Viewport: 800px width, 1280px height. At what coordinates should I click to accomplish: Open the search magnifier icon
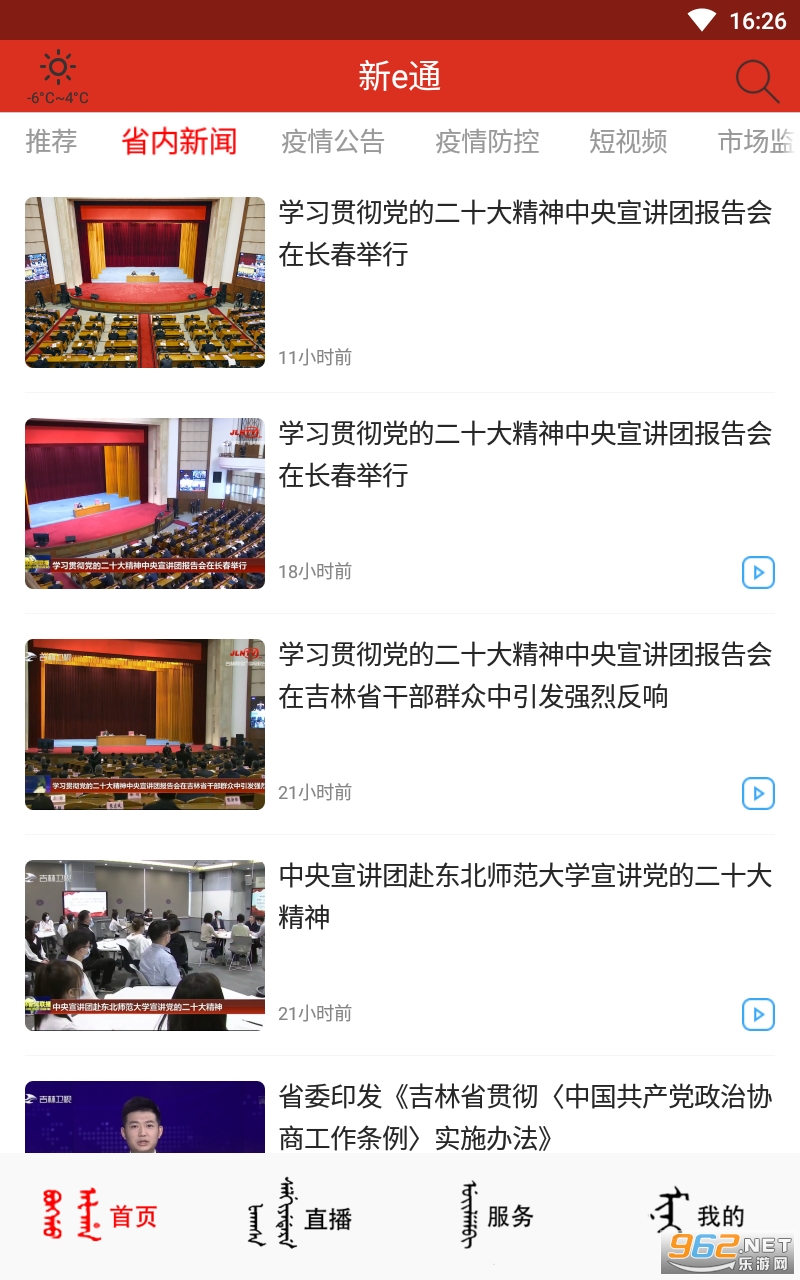[x=757, y=80]
